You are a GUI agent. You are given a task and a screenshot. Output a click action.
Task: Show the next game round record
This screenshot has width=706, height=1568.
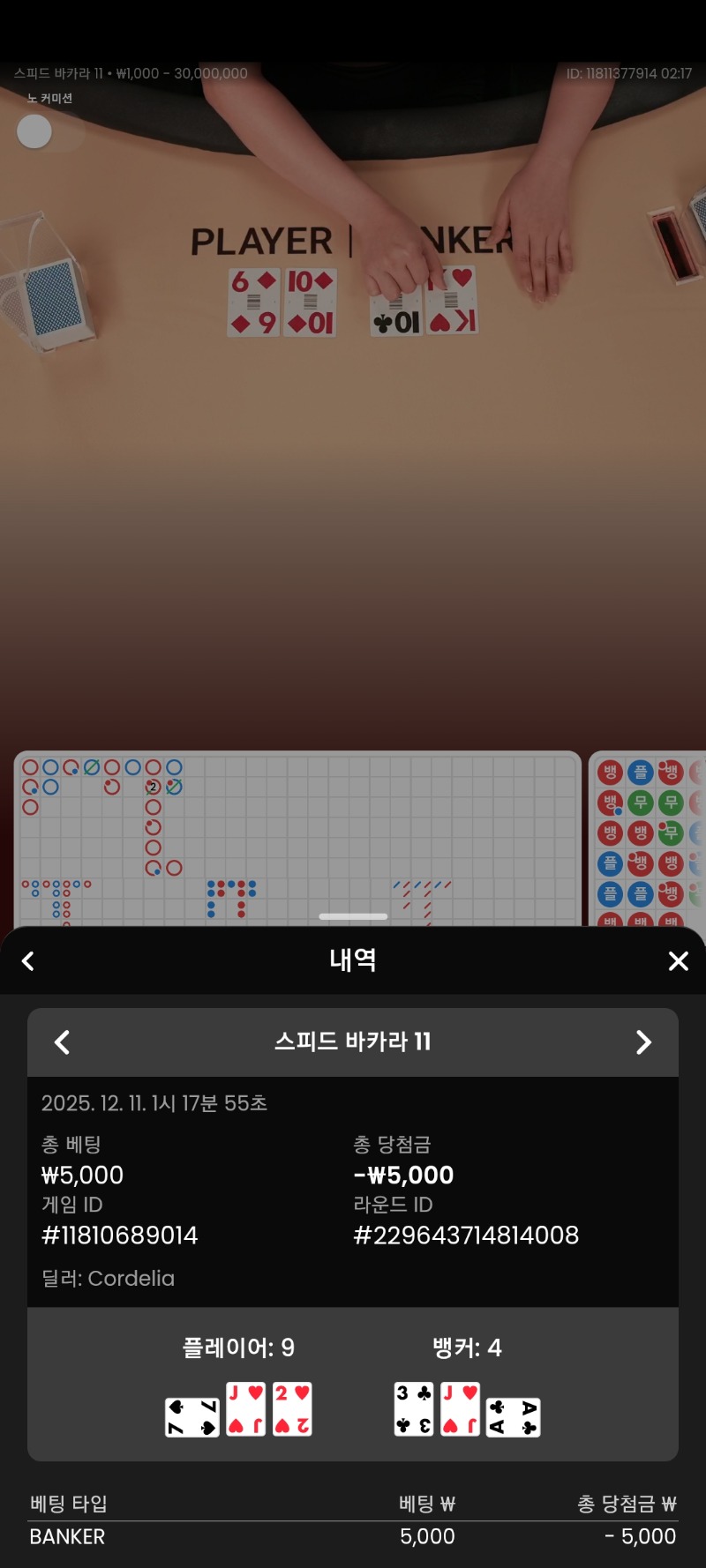coord(643,1042)
